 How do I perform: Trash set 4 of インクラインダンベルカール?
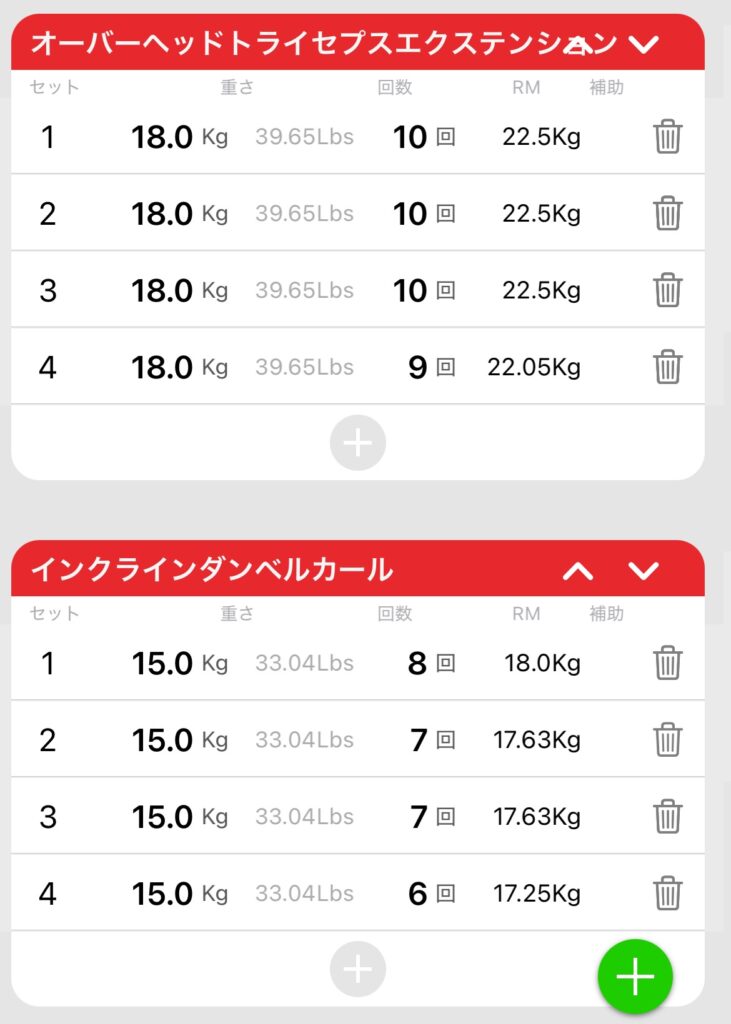pyautogui.click(x=667, y=893)
